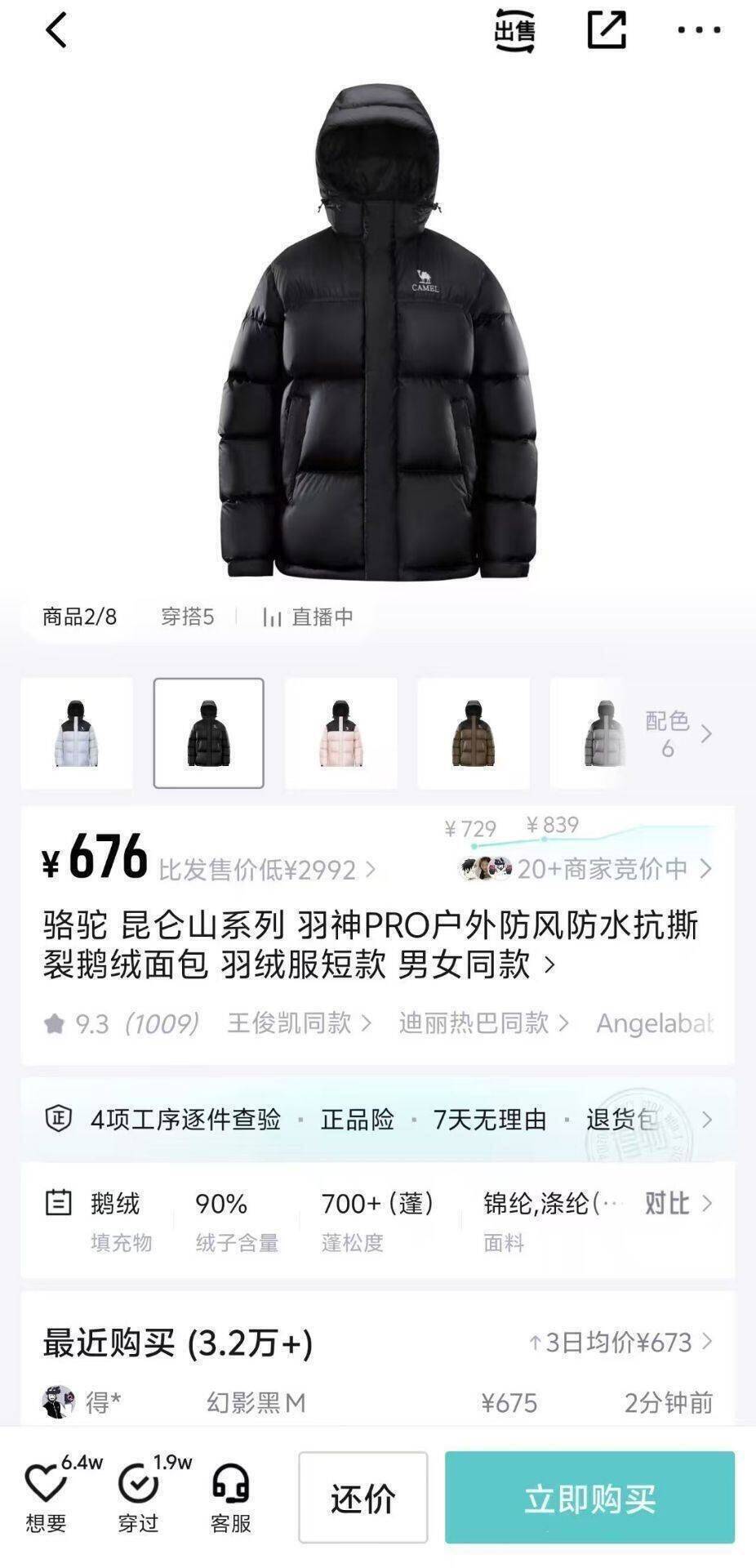Go back using the arrow icon
Viewport: 756px width, 1568px height.
(x=55, y=31)
